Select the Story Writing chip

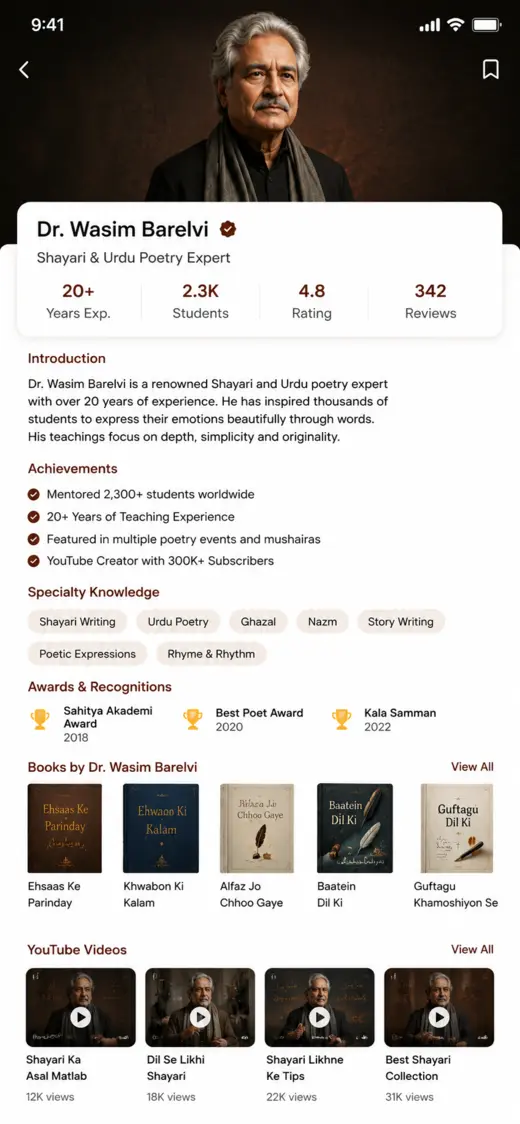[400, 621]
